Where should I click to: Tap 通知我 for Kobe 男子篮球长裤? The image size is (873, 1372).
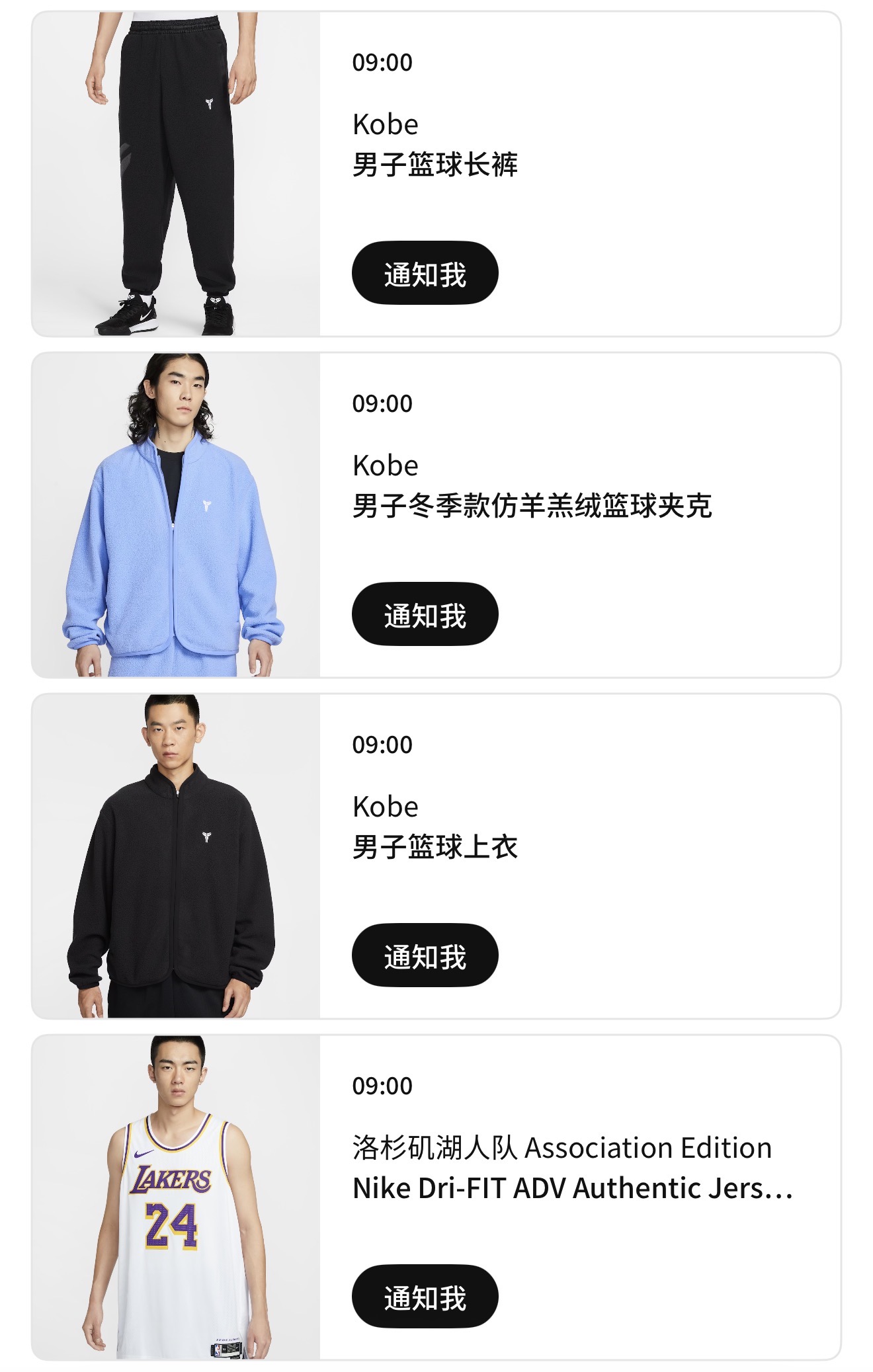tap(425, 273)
